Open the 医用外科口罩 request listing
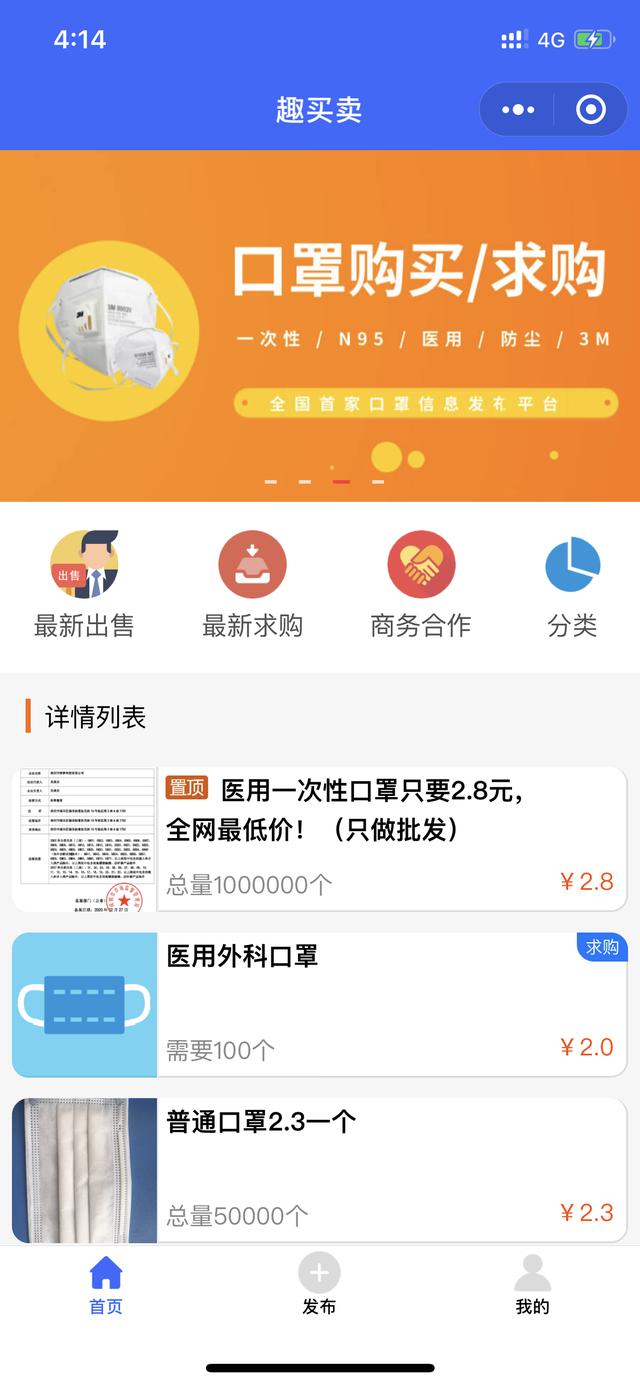This screenshot has width=640, height=1386. coord(320,1004)
